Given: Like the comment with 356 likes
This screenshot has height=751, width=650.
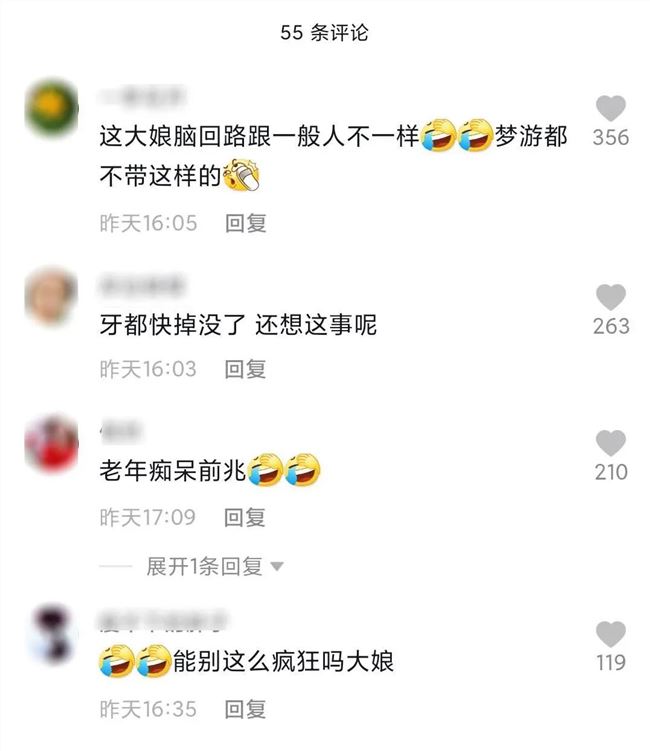Looking at the screenshot, I should pos(610,109).
